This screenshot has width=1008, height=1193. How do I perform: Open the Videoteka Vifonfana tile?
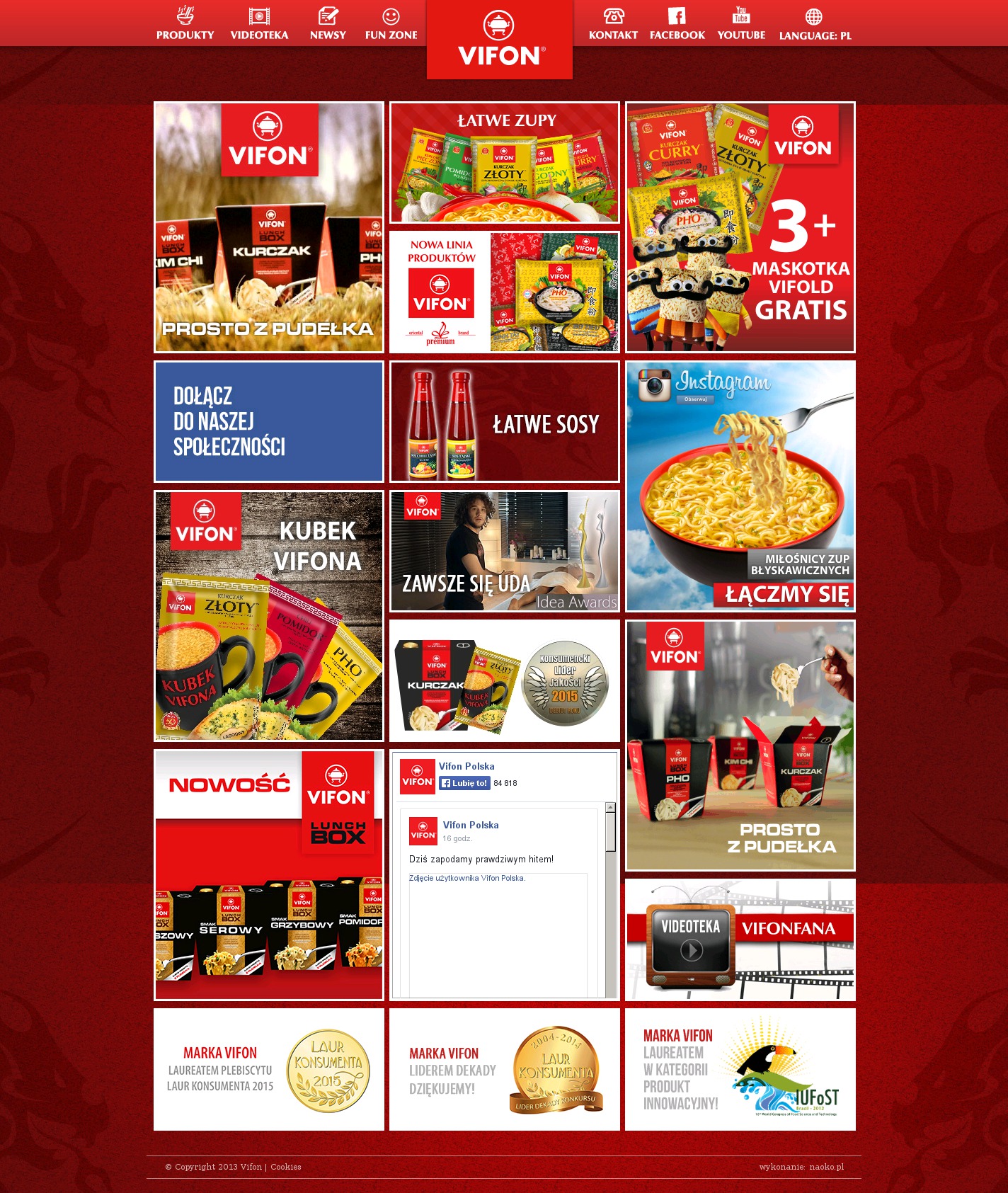740,940
